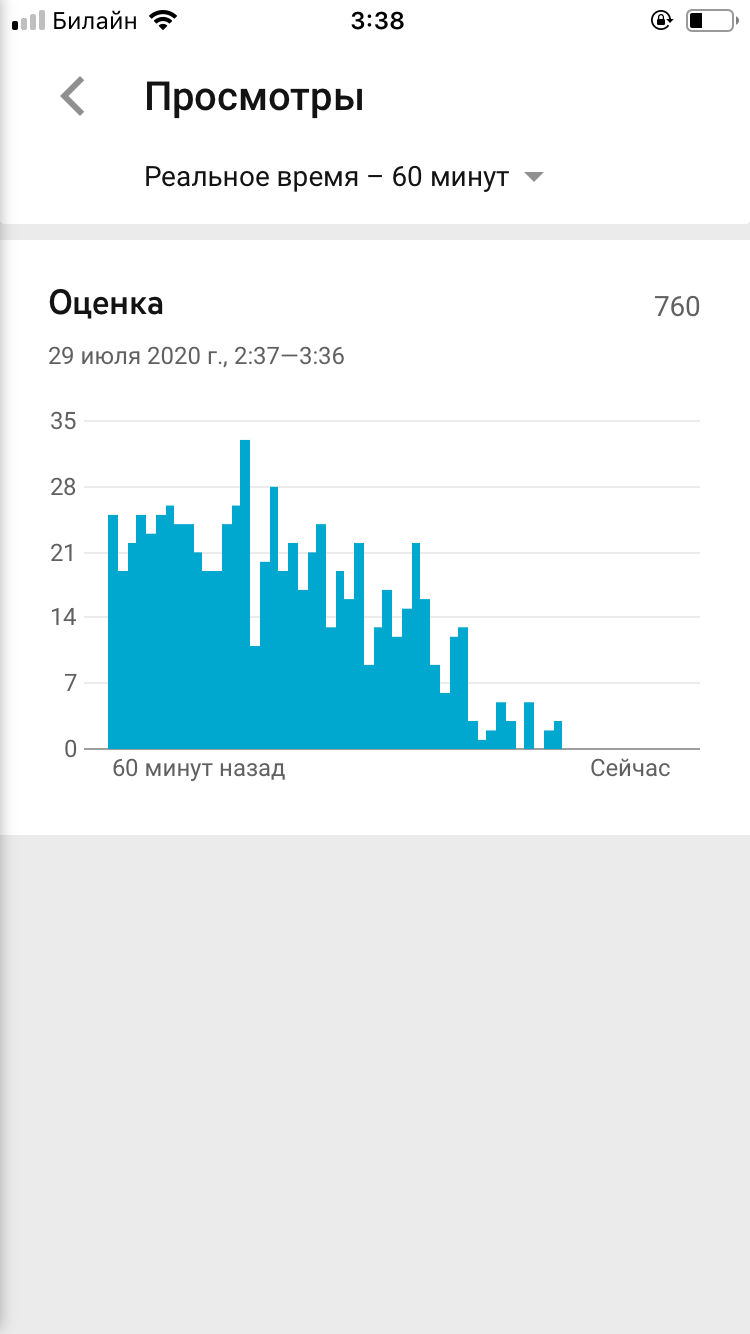Expand the 'Реальное время – 60 минут' dropdown
This screenshot has height=1334, width=750.
click(x=343, y=177)
